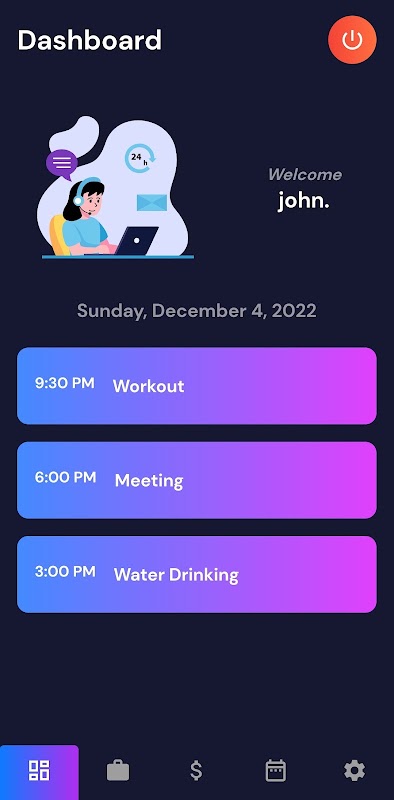Select the Water Drinking reminder card
This screenshot has width=394, height=800.
click(x=197, y=574)
